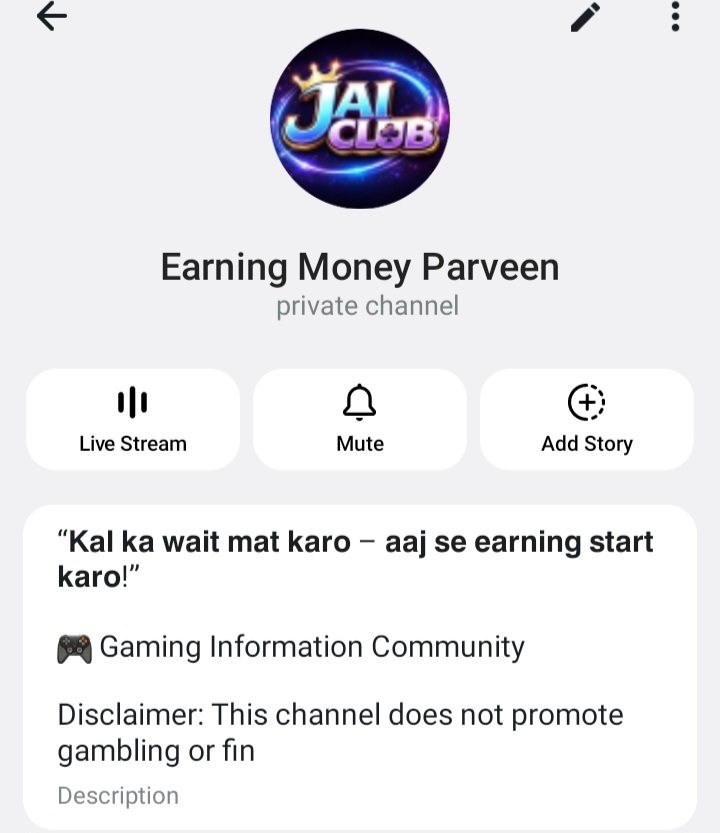720x833 pixels.
Task: Tap the Add Story plus icon
Action: [x=586, y=403]
